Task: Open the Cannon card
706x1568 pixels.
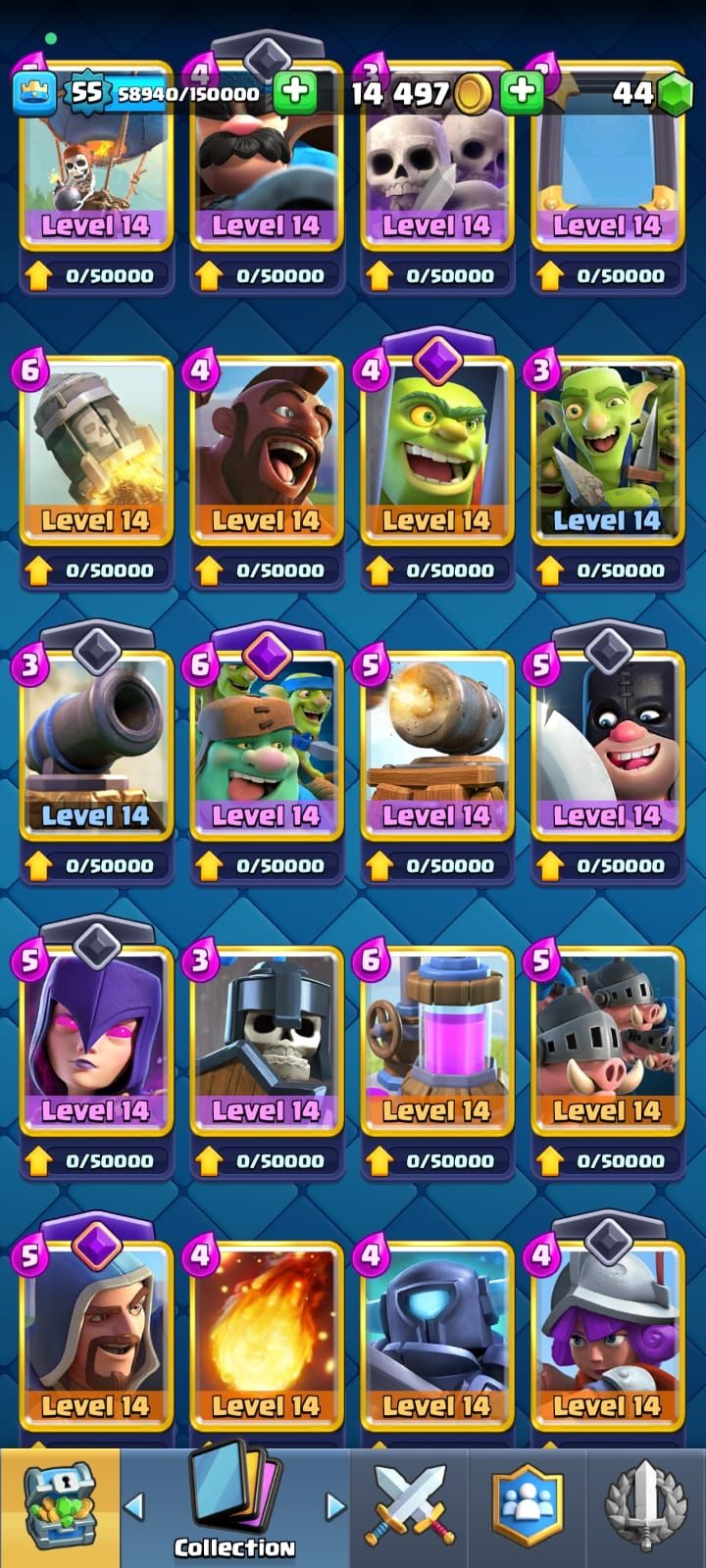Action: point(95,745)
